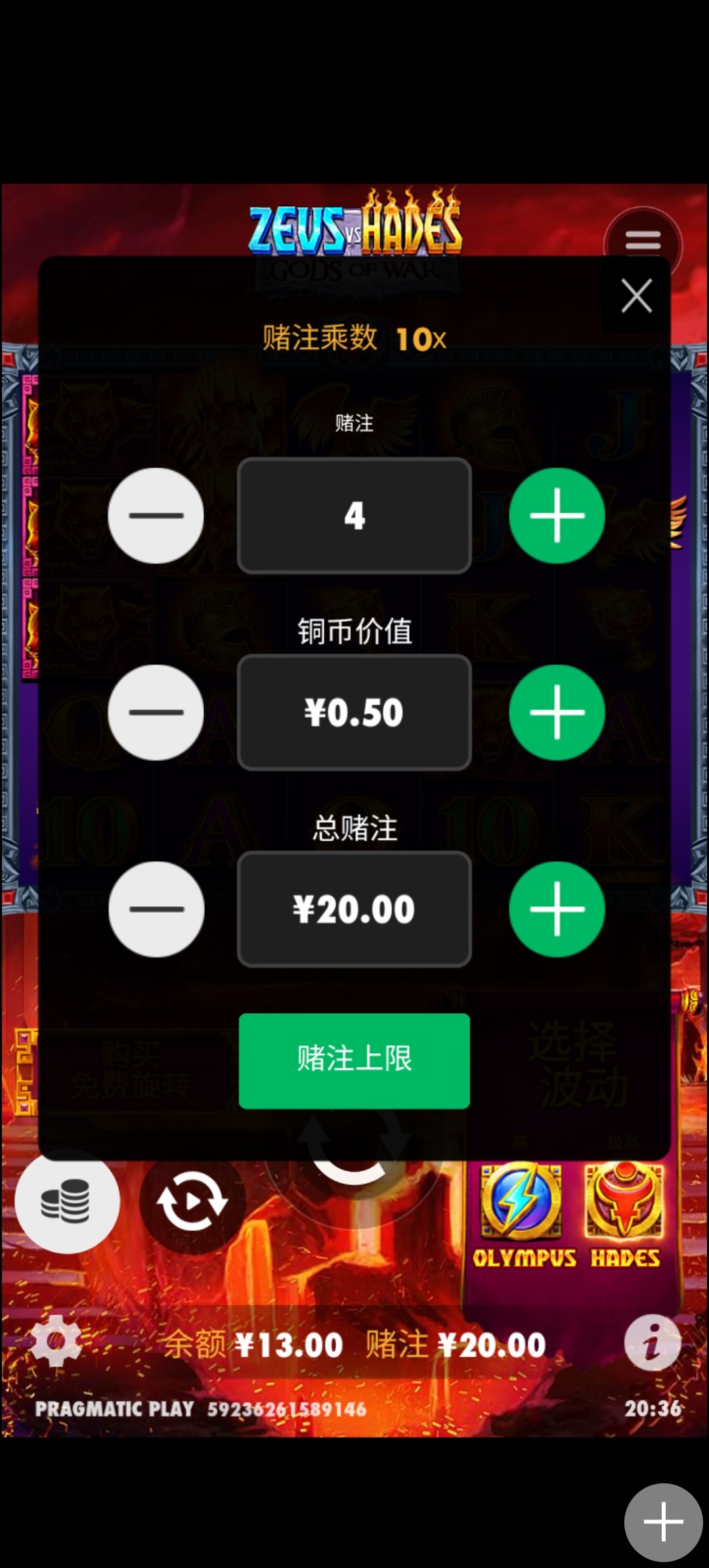709x1568 pixels.
Task: Open the hamburger menu
Action: click(643, 241)
